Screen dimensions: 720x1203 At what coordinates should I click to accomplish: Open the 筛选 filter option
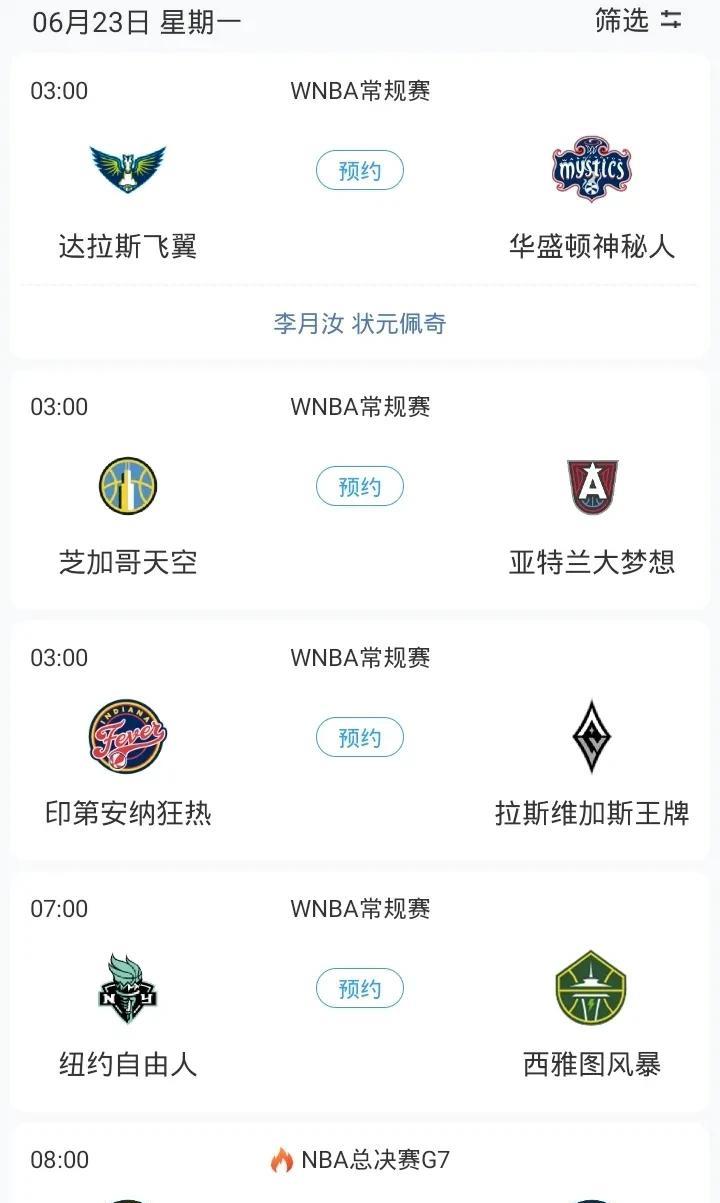(638, 20)
